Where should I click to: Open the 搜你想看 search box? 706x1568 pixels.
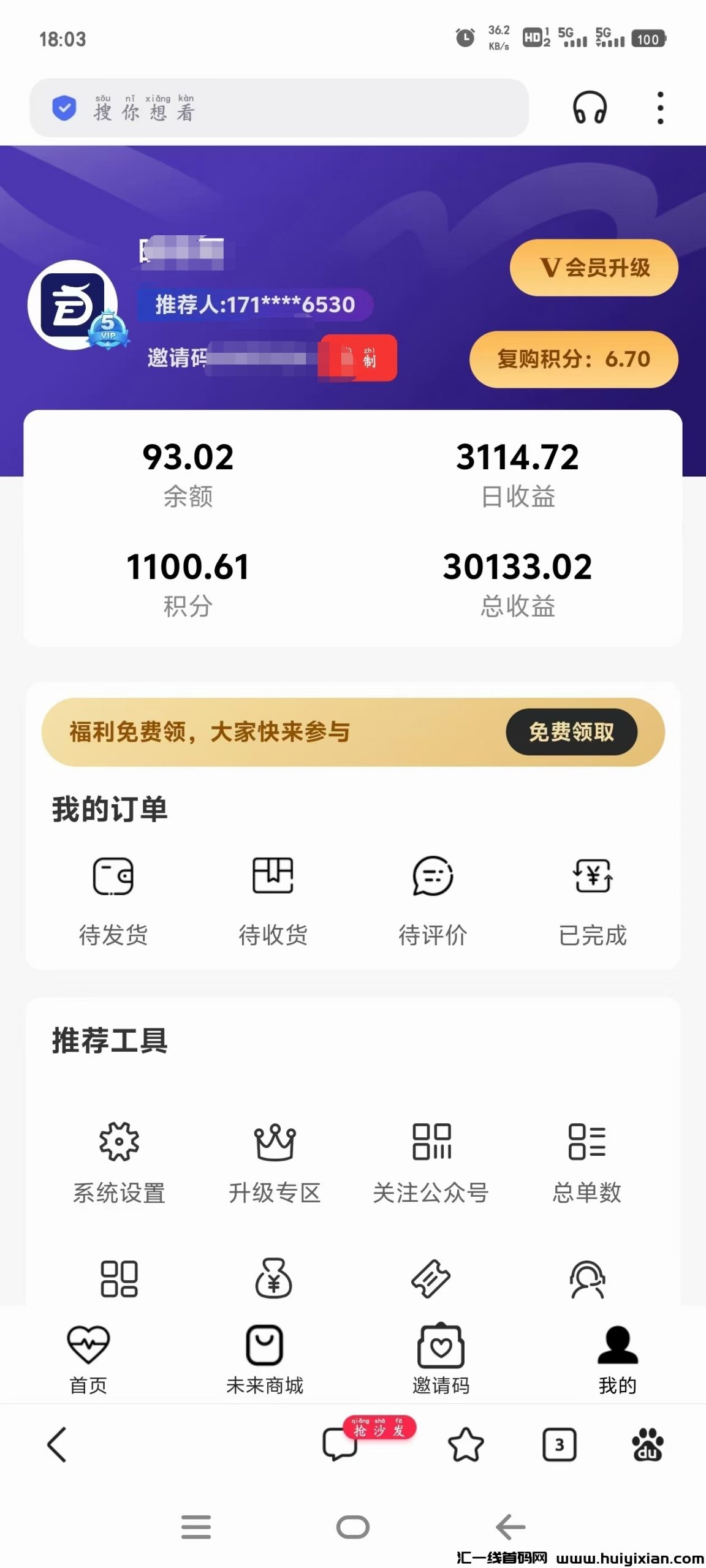pos(279,108)
